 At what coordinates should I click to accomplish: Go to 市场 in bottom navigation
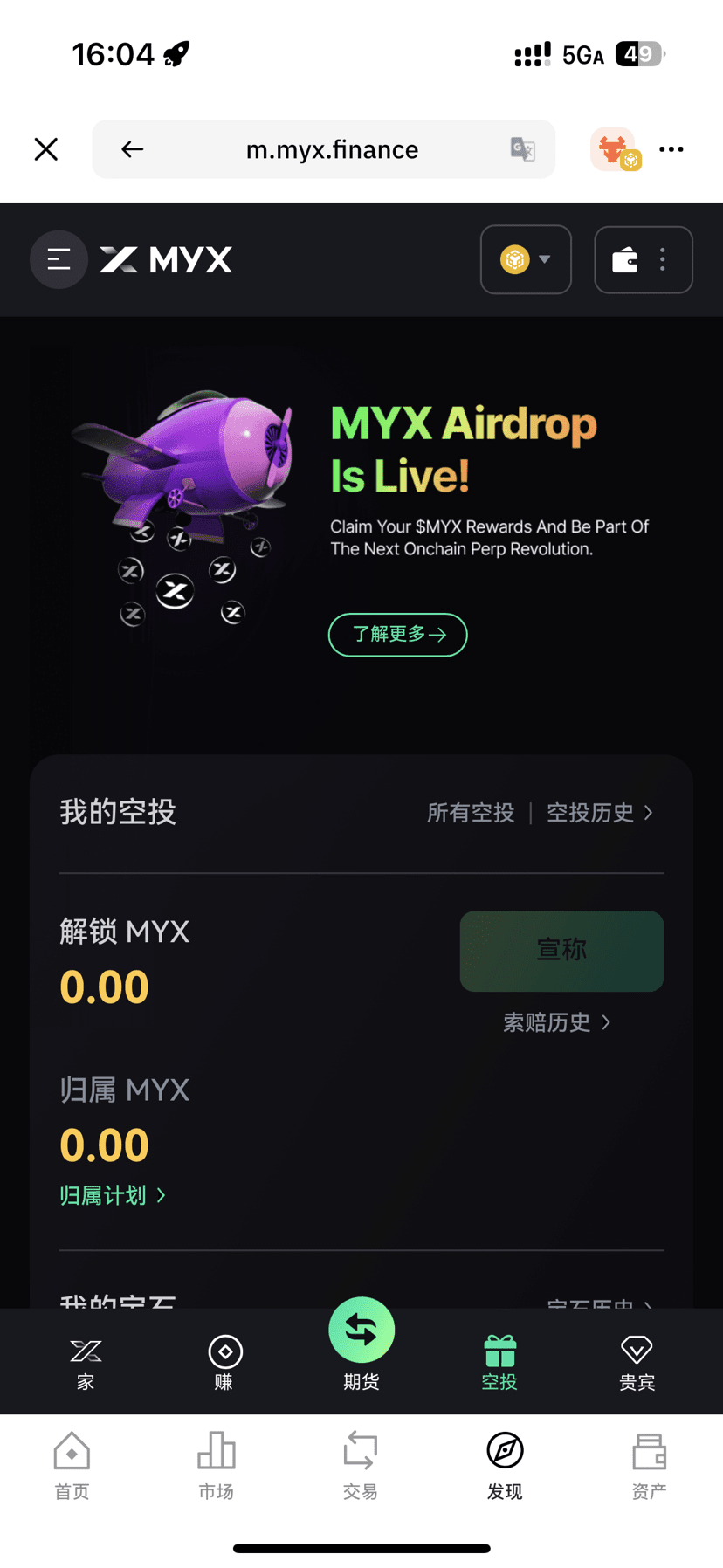tap(216, 1466)
